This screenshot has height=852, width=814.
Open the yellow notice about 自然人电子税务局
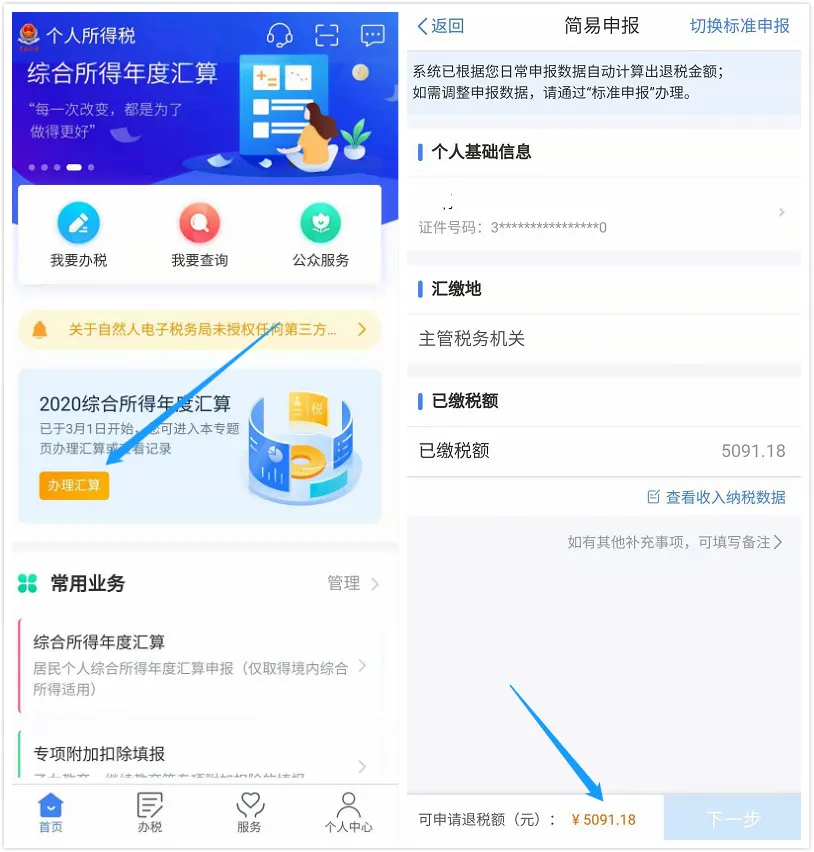pyautogui.click(x=200, y=329)
